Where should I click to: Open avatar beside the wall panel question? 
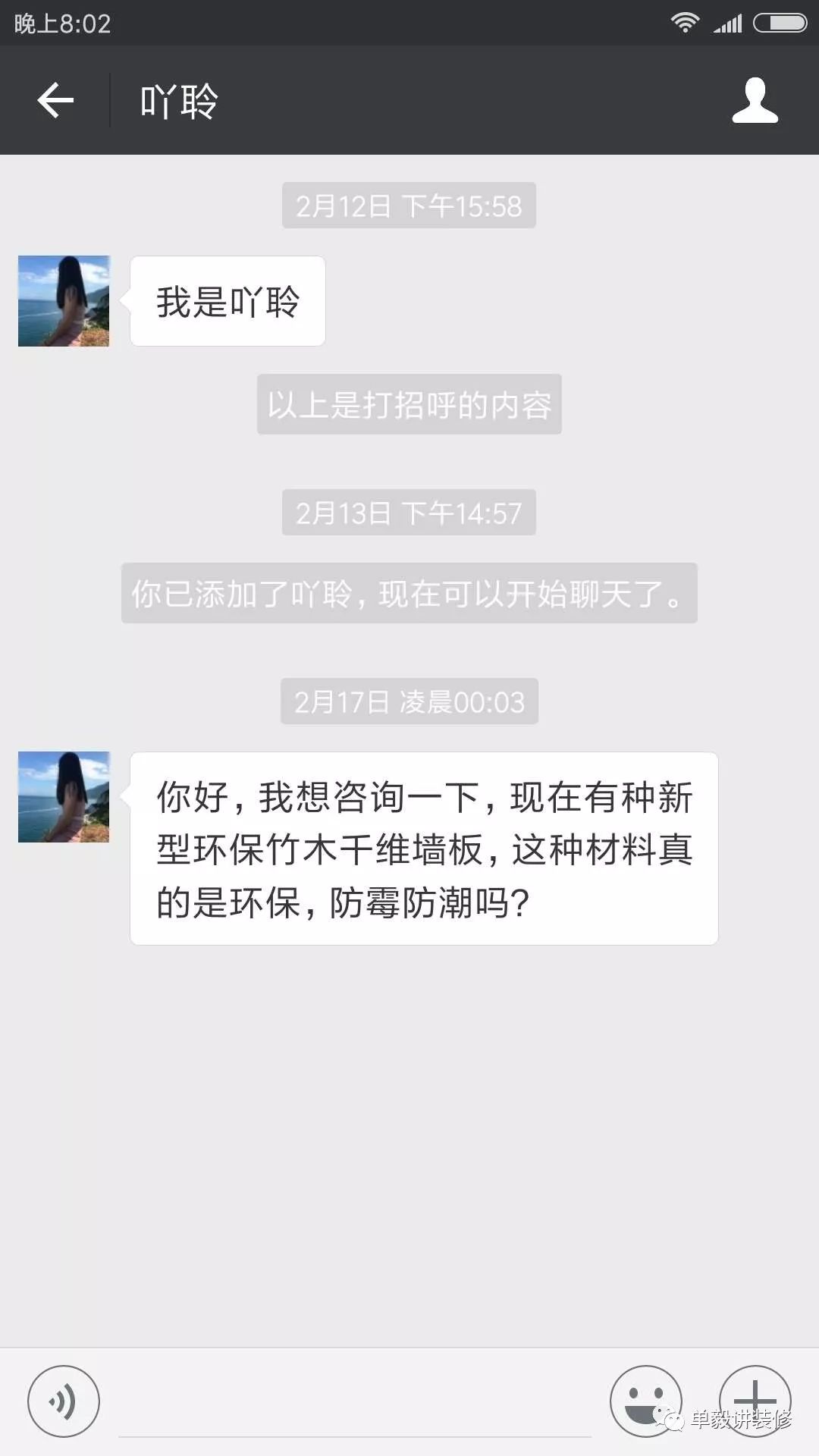[x=64, y=797]
